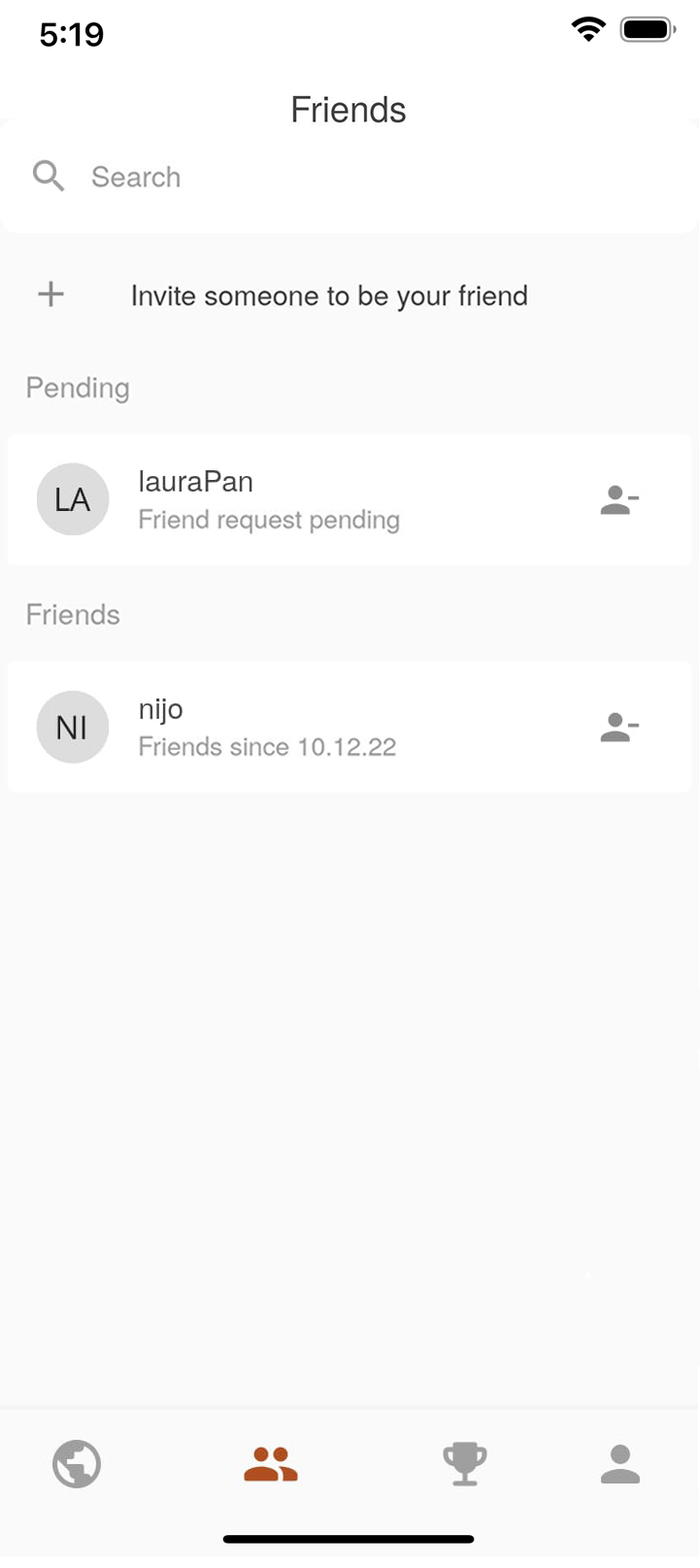This screenshot has width=700, height=1568.
Task: Open the profile tab
Action: click(619, 1464)
